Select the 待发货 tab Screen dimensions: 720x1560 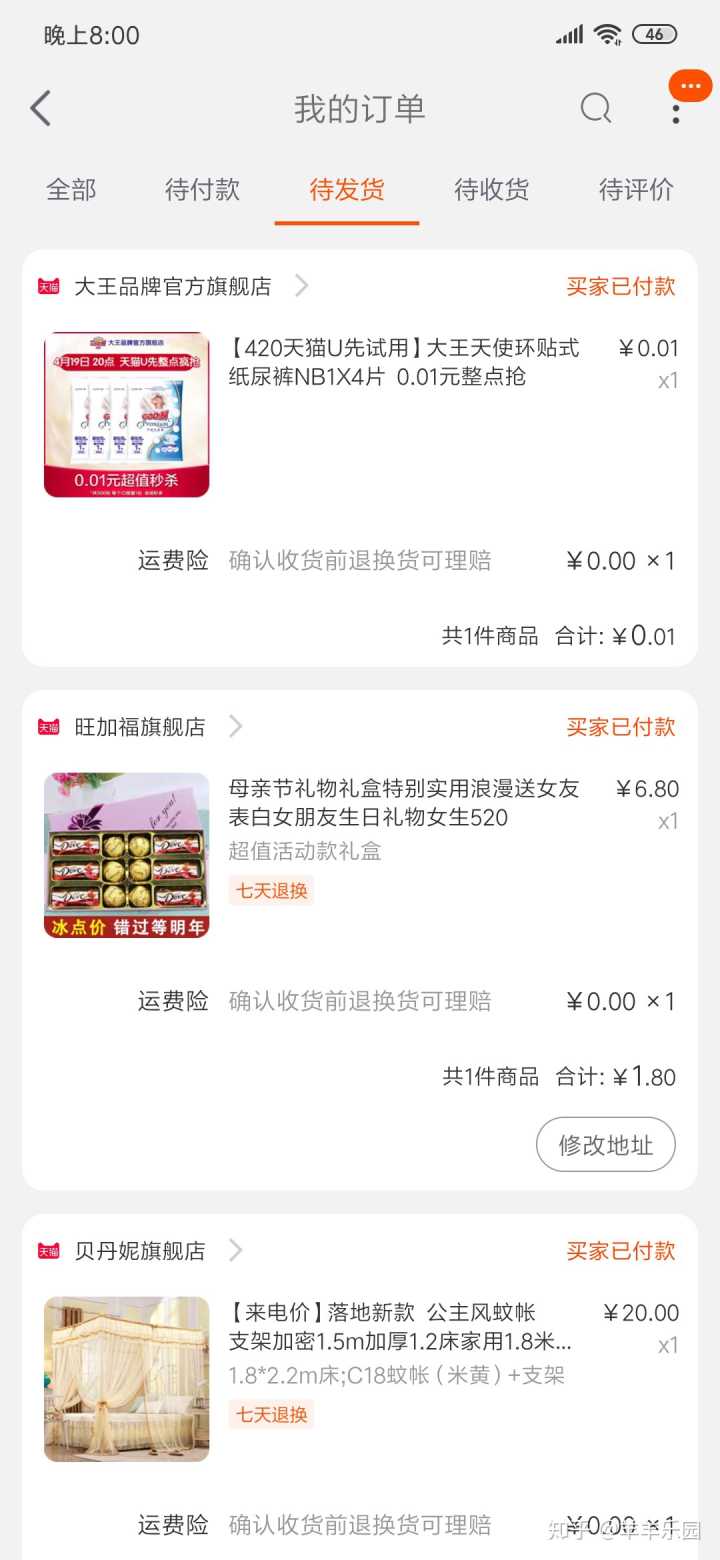(x=347, y=190)
